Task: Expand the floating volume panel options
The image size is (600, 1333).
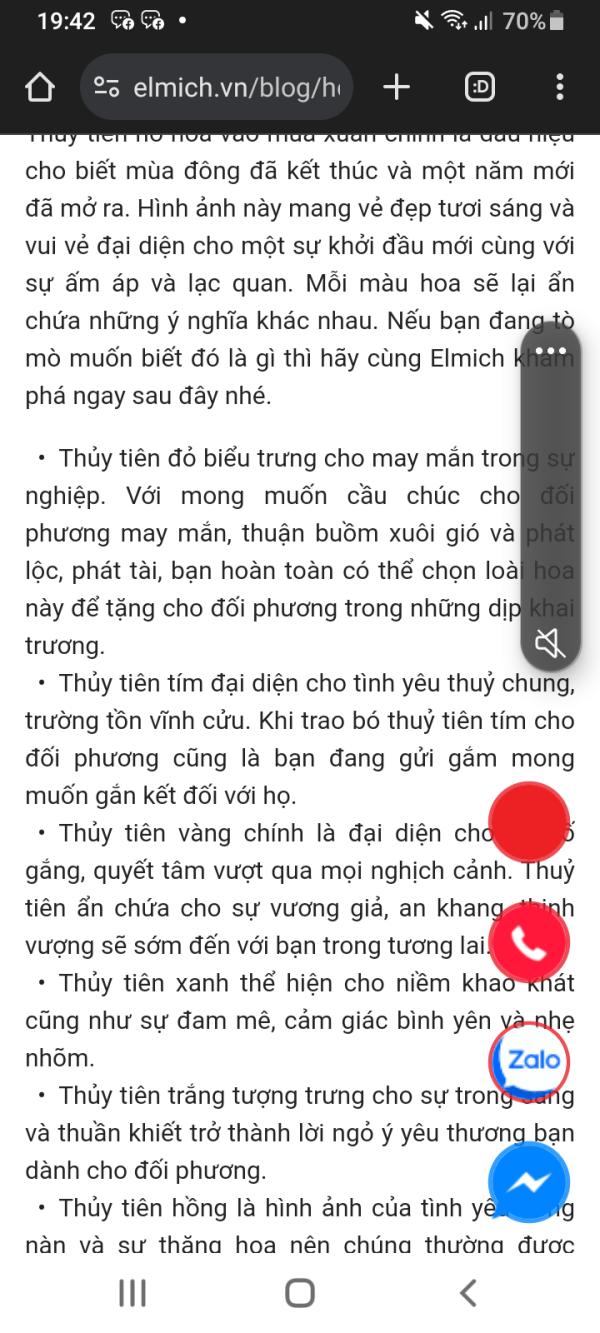Action: click(551, 352)
